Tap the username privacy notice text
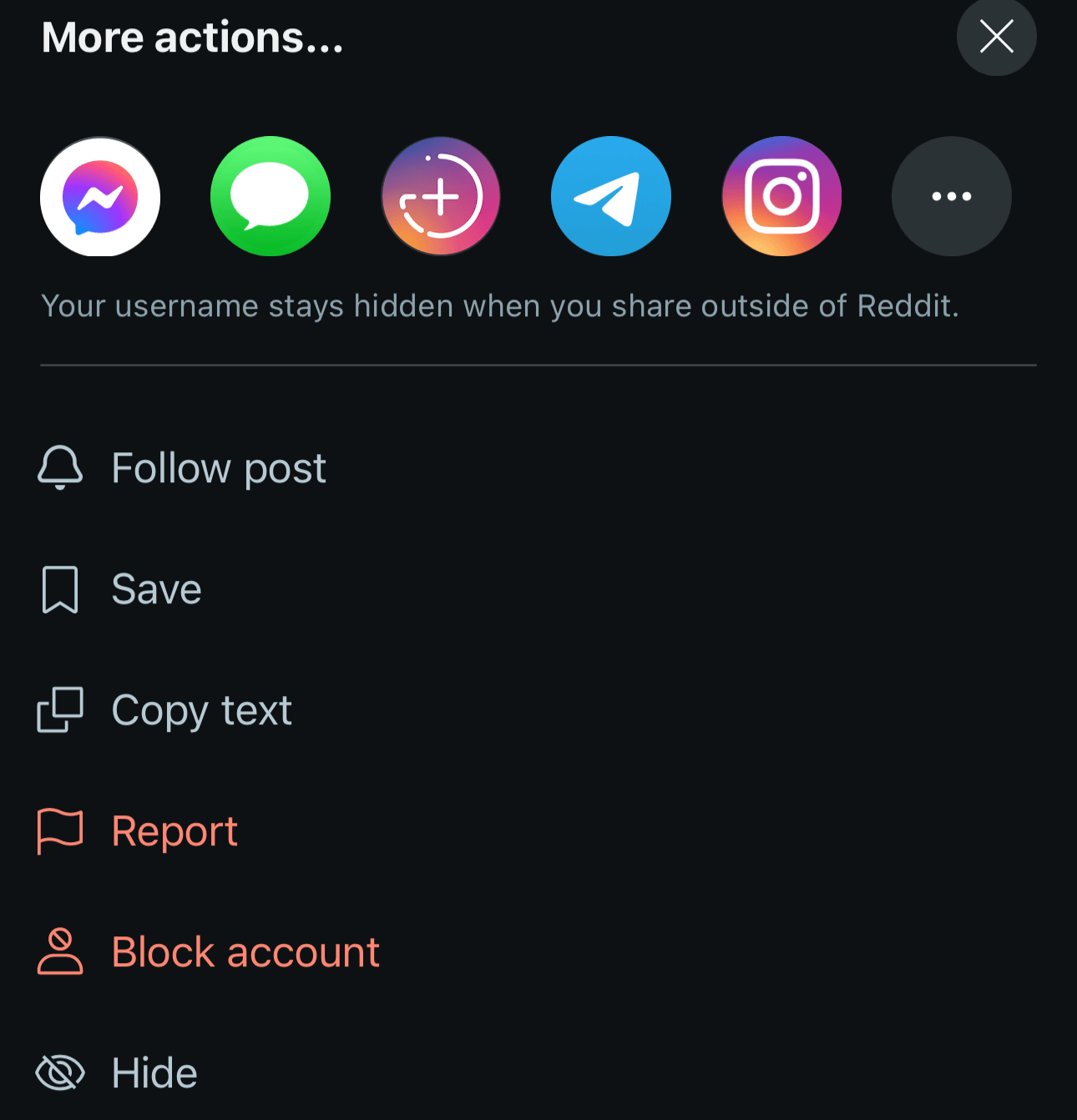This screenshot has height=1120, width=1077. tap(501, 305)
